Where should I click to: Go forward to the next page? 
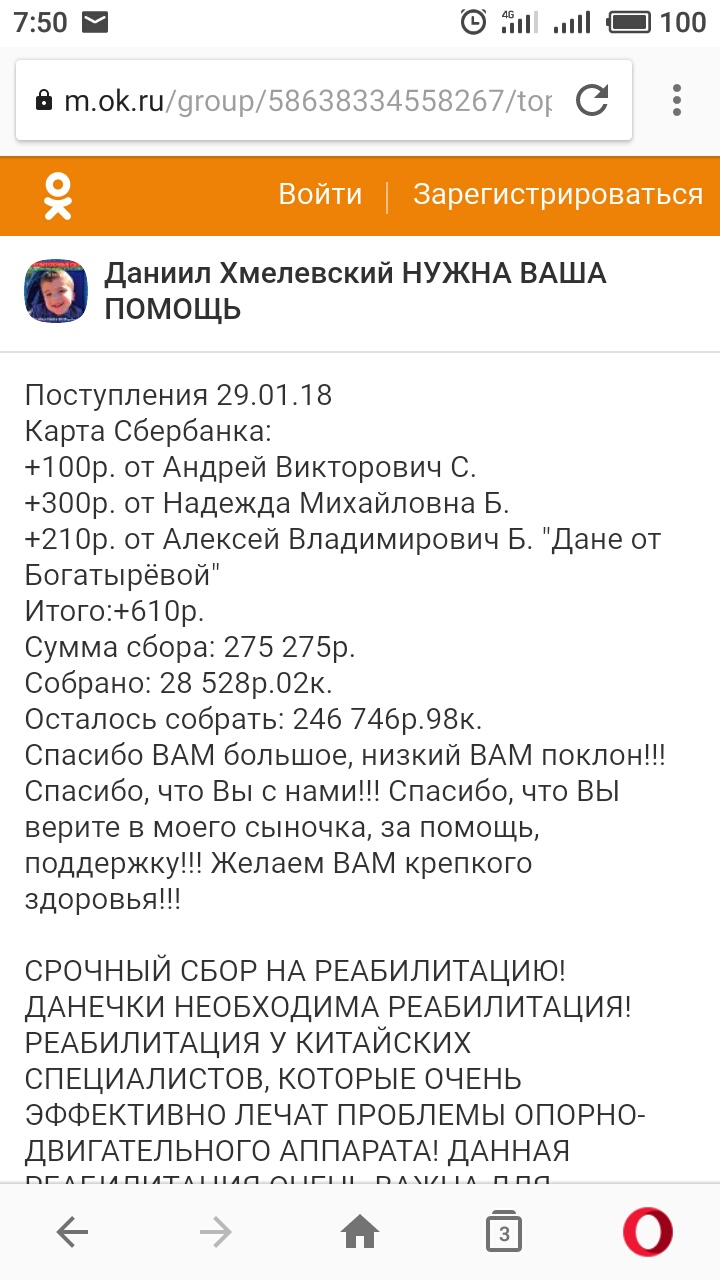click(x=215, y=1233)
